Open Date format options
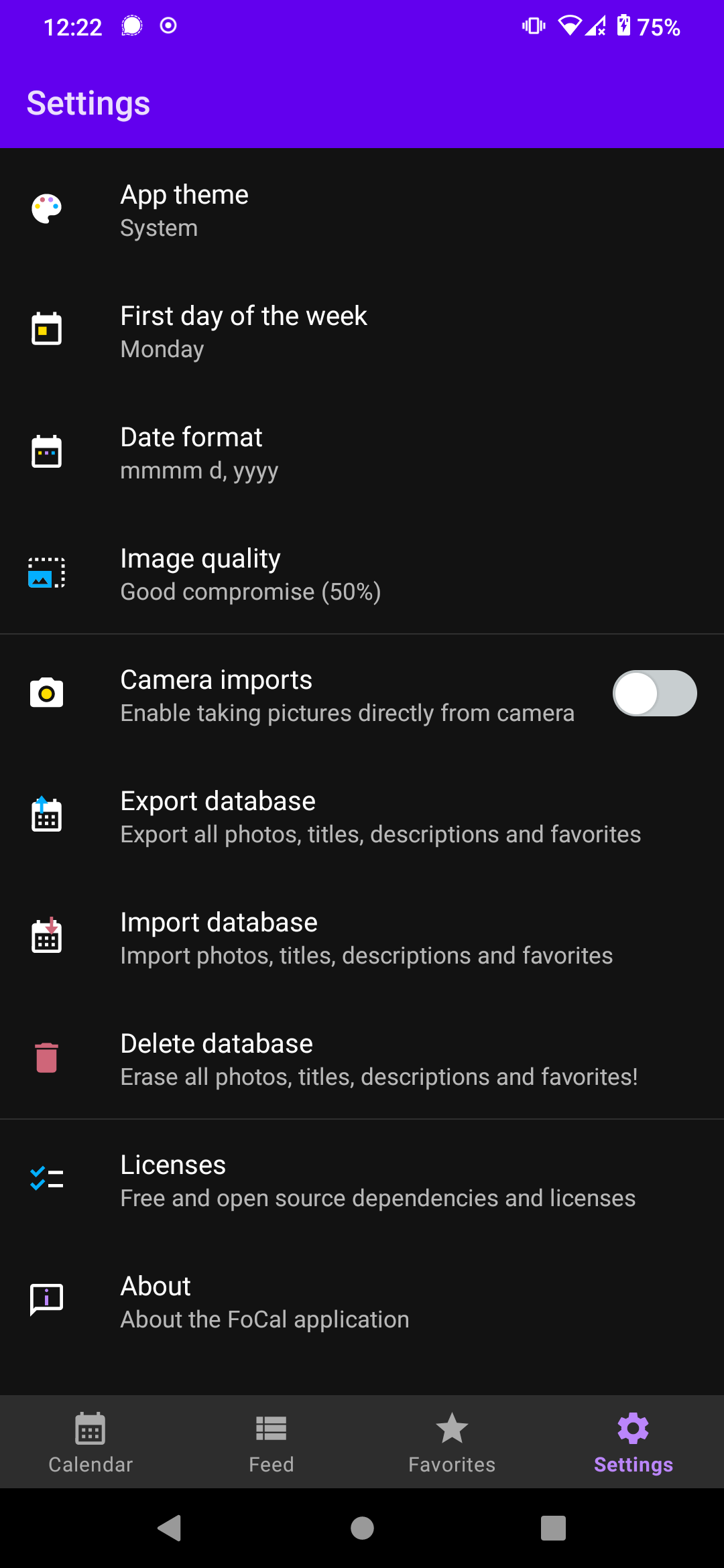Viewport: 724px width, 1568px height. 362,452
